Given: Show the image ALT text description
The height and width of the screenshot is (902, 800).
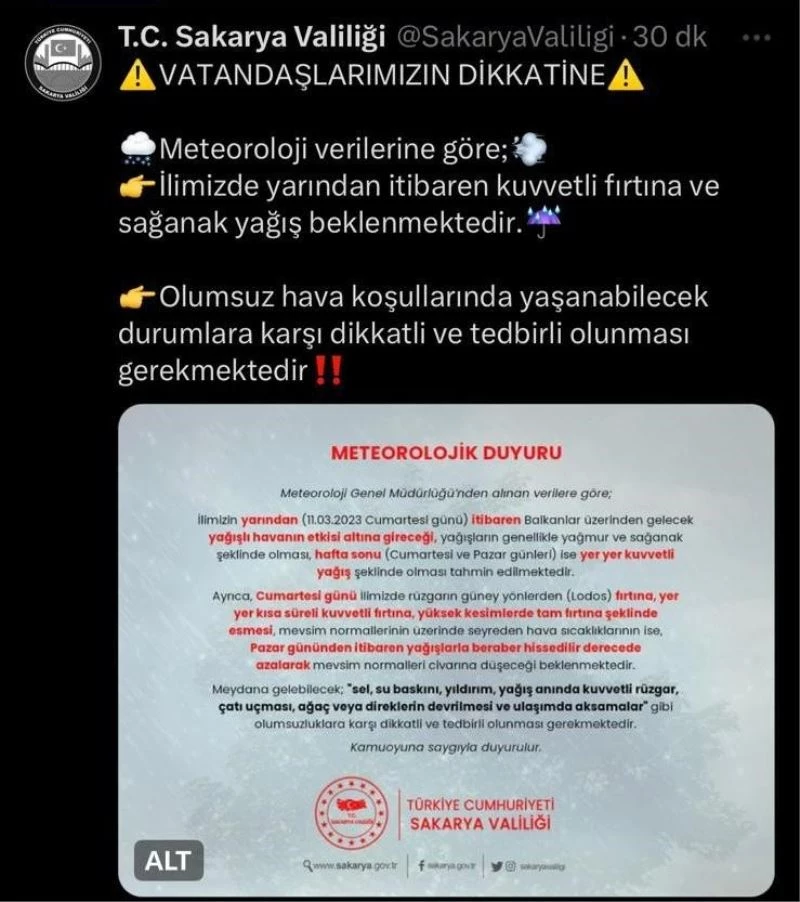Looking at the screenshot, I should (x=169, y=861).
